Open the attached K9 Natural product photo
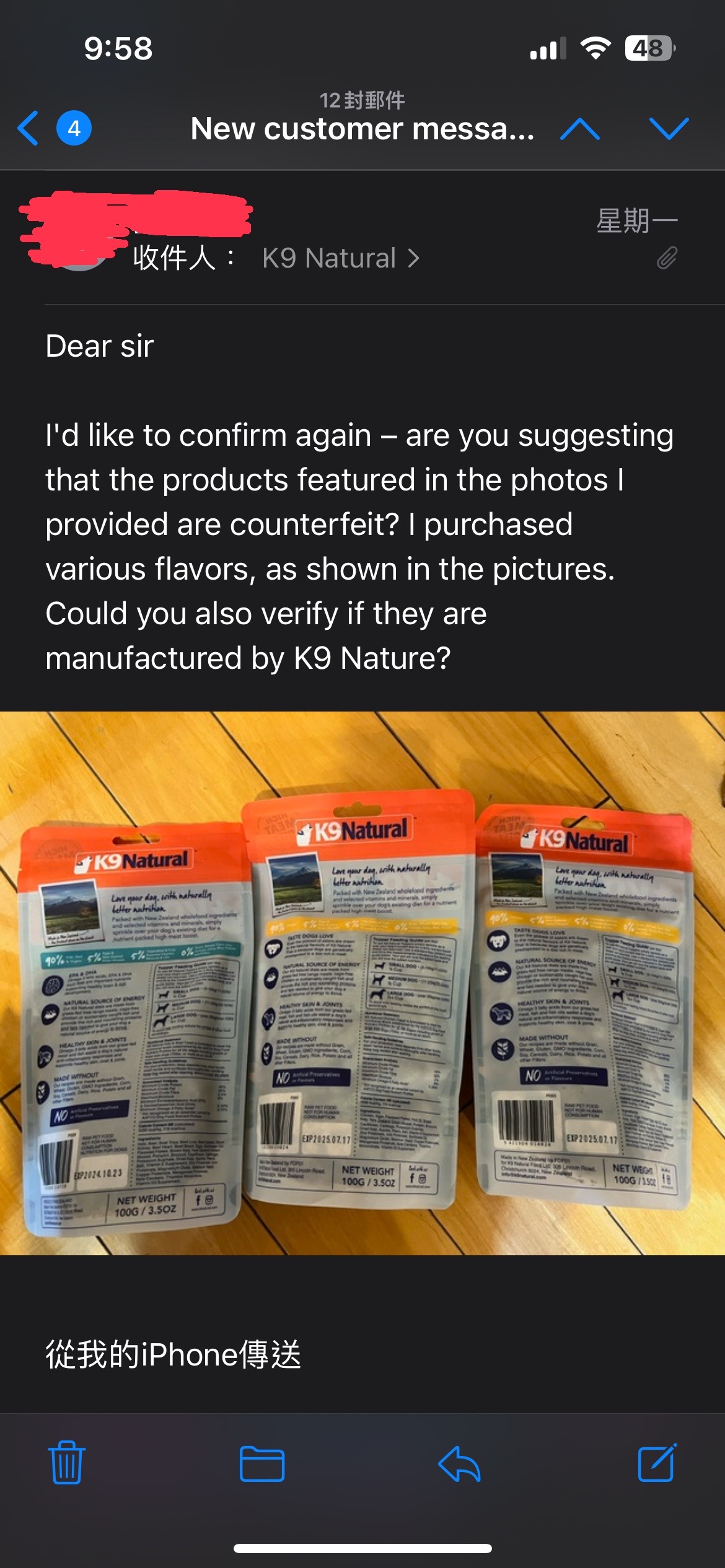This screenshot has width=725, height=1568. coord(362,983)
